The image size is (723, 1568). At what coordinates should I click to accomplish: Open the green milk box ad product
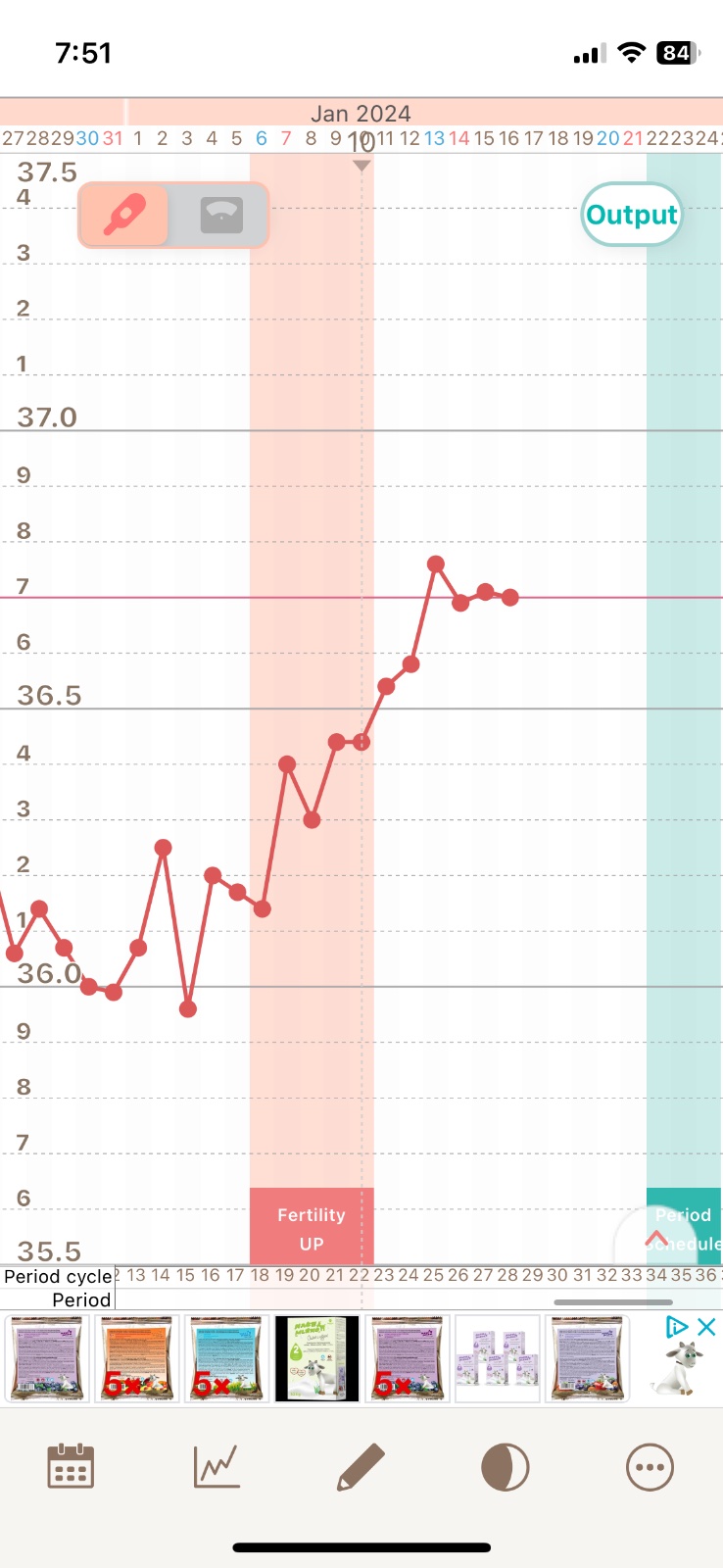pos(316,1358)
